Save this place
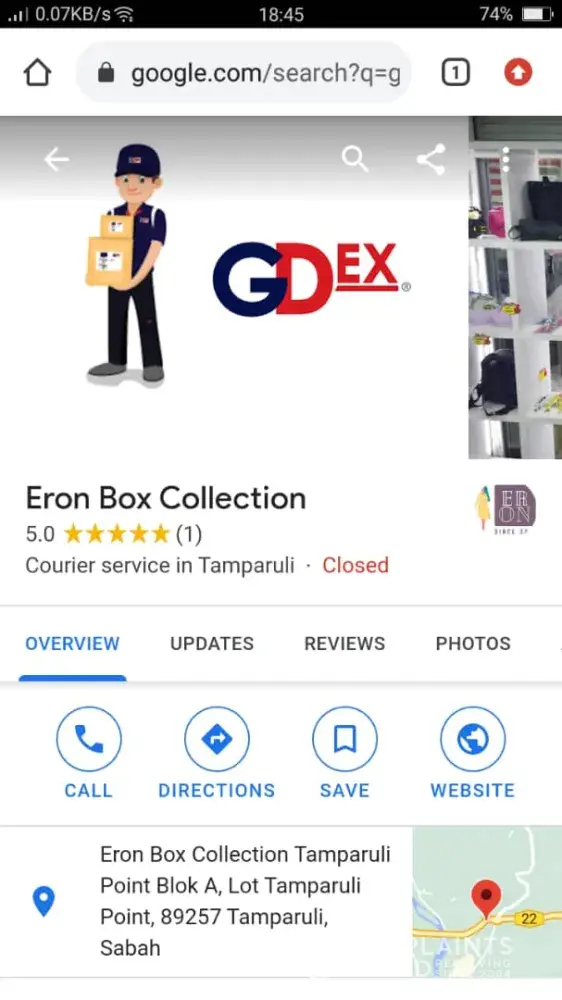 344,753
